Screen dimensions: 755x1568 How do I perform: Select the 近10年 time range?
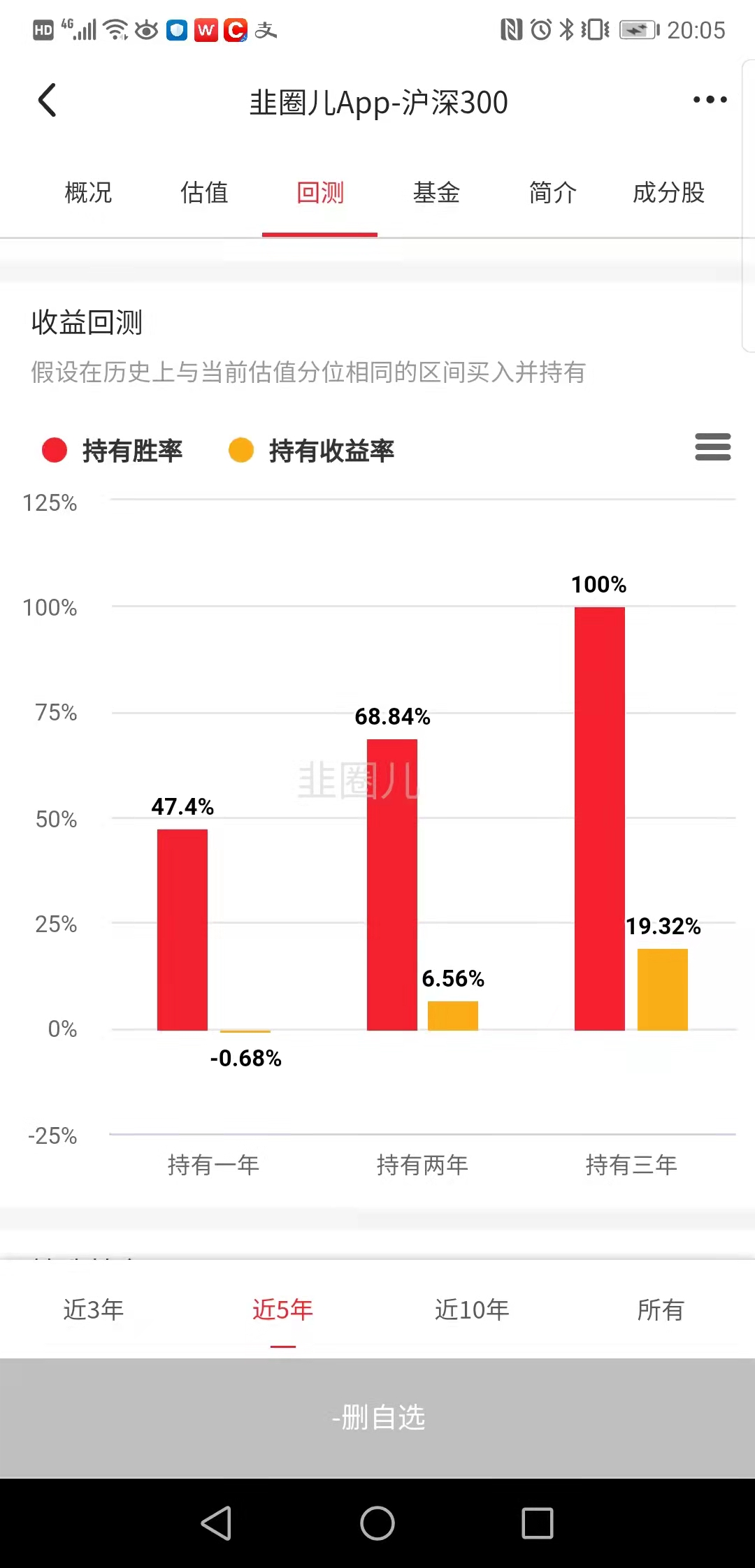pyautogui.click(x=472, y=1309)
